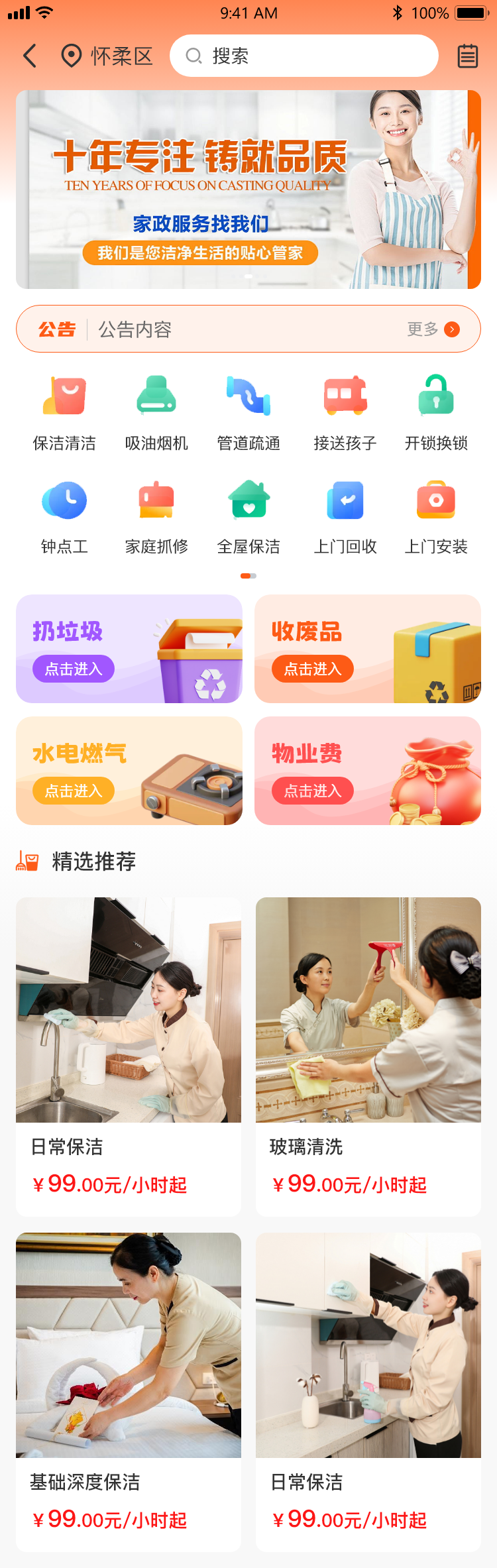Screen dimensions: 497x1568
Task: Open 开锁换锁 service
Action: [x=436, y=411]
